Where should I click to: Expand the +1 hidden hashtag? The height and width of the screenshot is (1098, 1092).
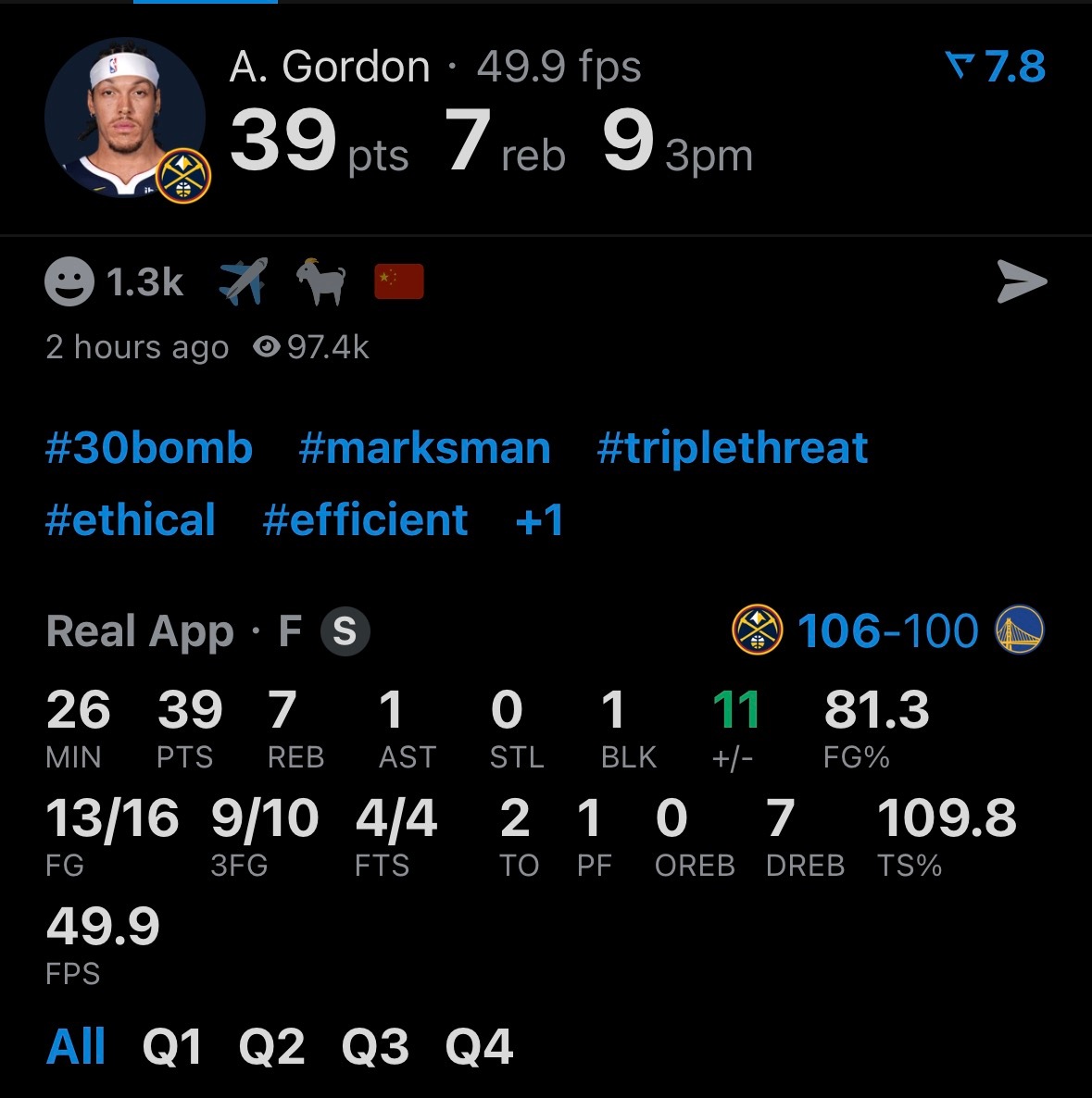click(x=539, y=519)
